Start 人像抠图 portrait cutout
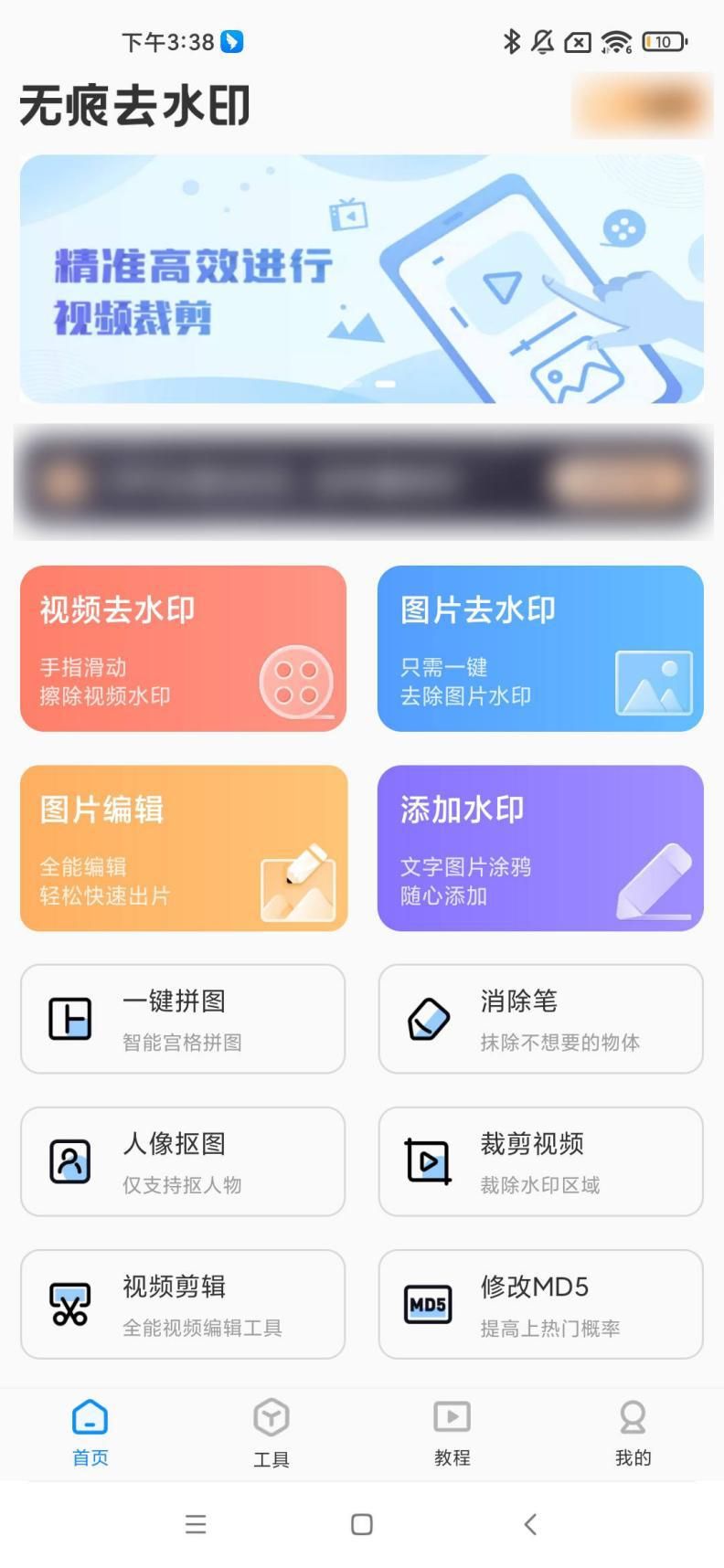 (x=183, y=1161)
